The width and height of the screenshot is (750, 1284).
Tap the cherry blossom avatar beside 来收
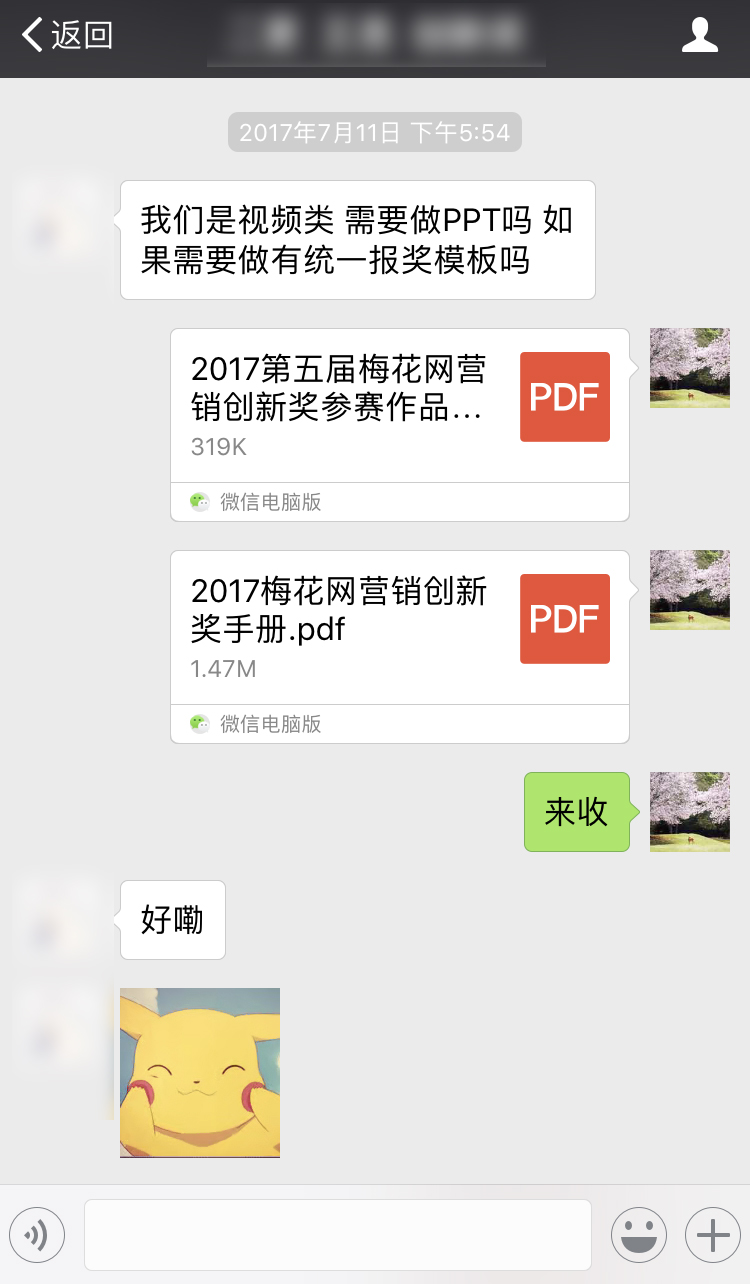[x=689, y=811]
